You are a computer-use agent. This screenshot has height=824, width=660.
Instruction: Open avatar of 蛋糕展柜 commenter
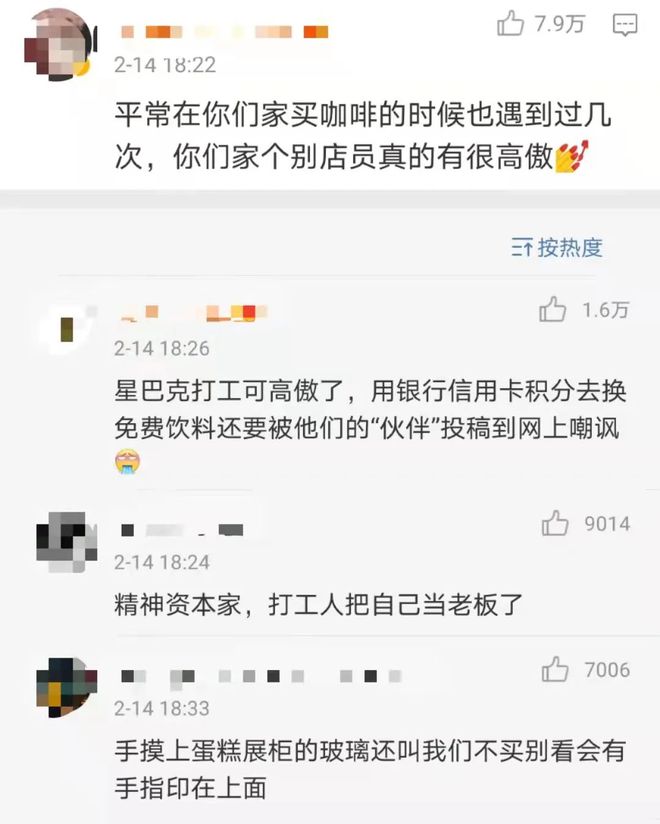(66, 688)
